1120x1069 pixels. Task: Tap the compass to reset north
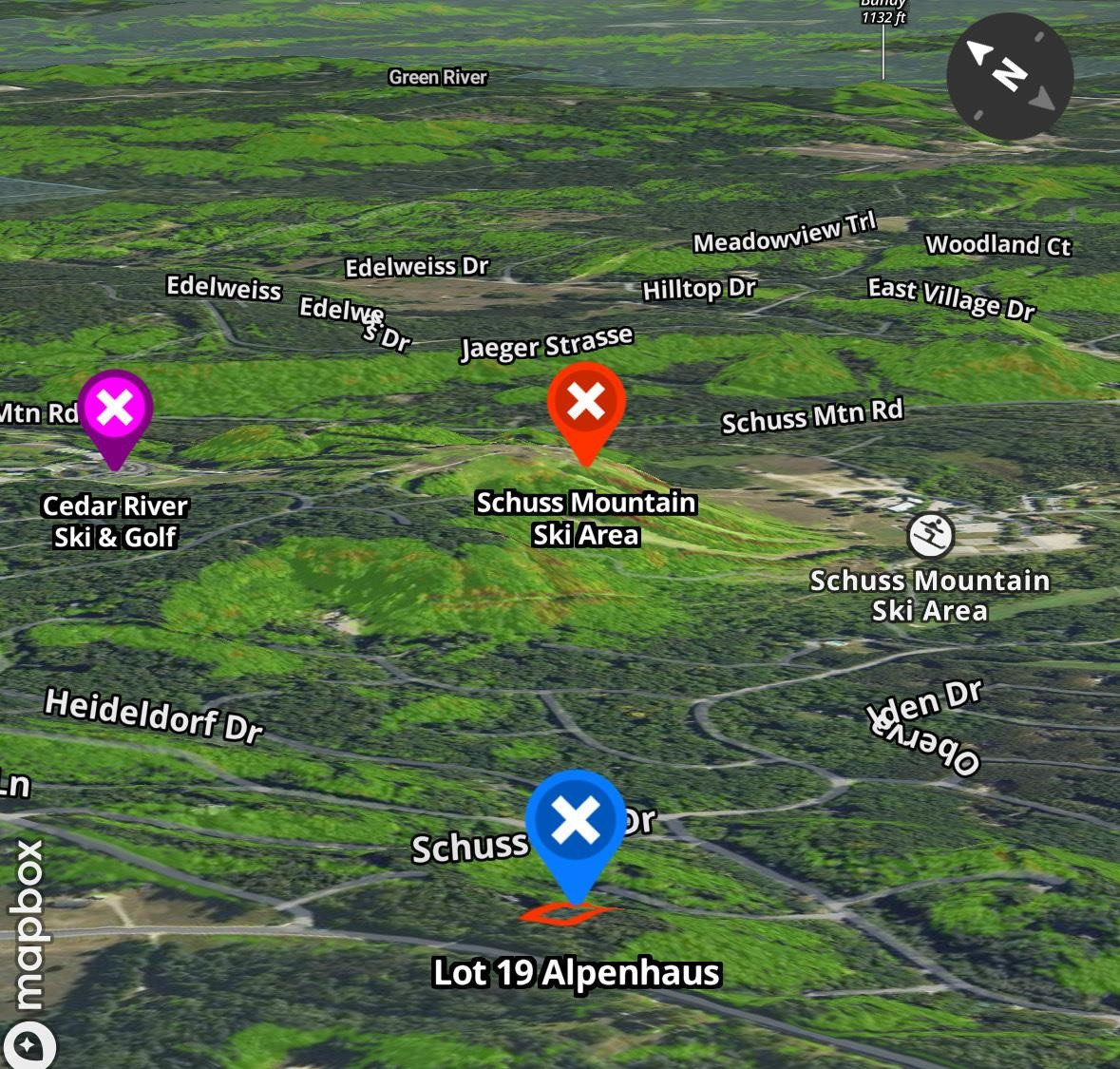[x=1010, y=77]
